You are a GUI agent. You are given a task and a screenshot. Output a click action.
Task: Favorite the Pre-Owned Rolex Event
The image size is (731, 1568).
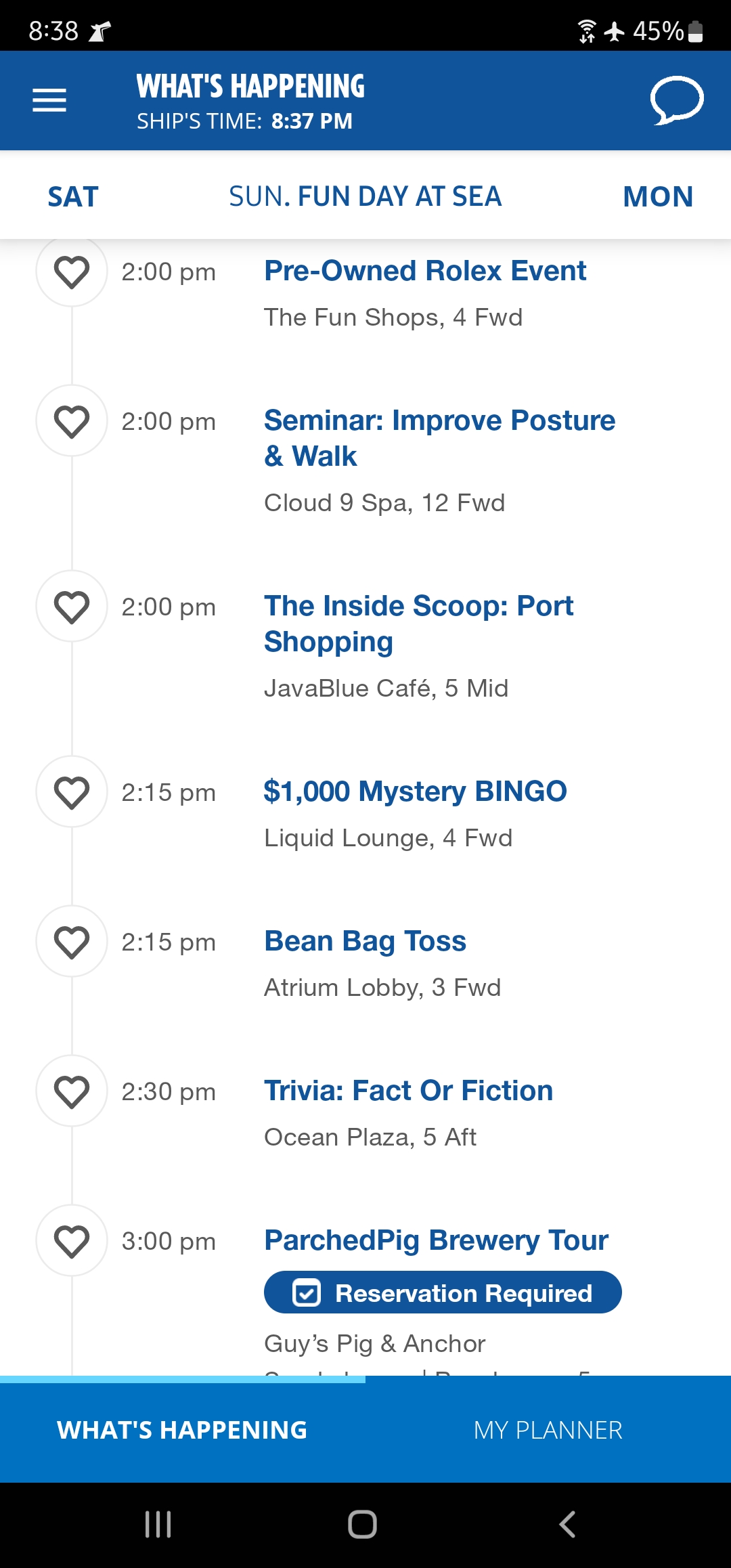(72, 271)
